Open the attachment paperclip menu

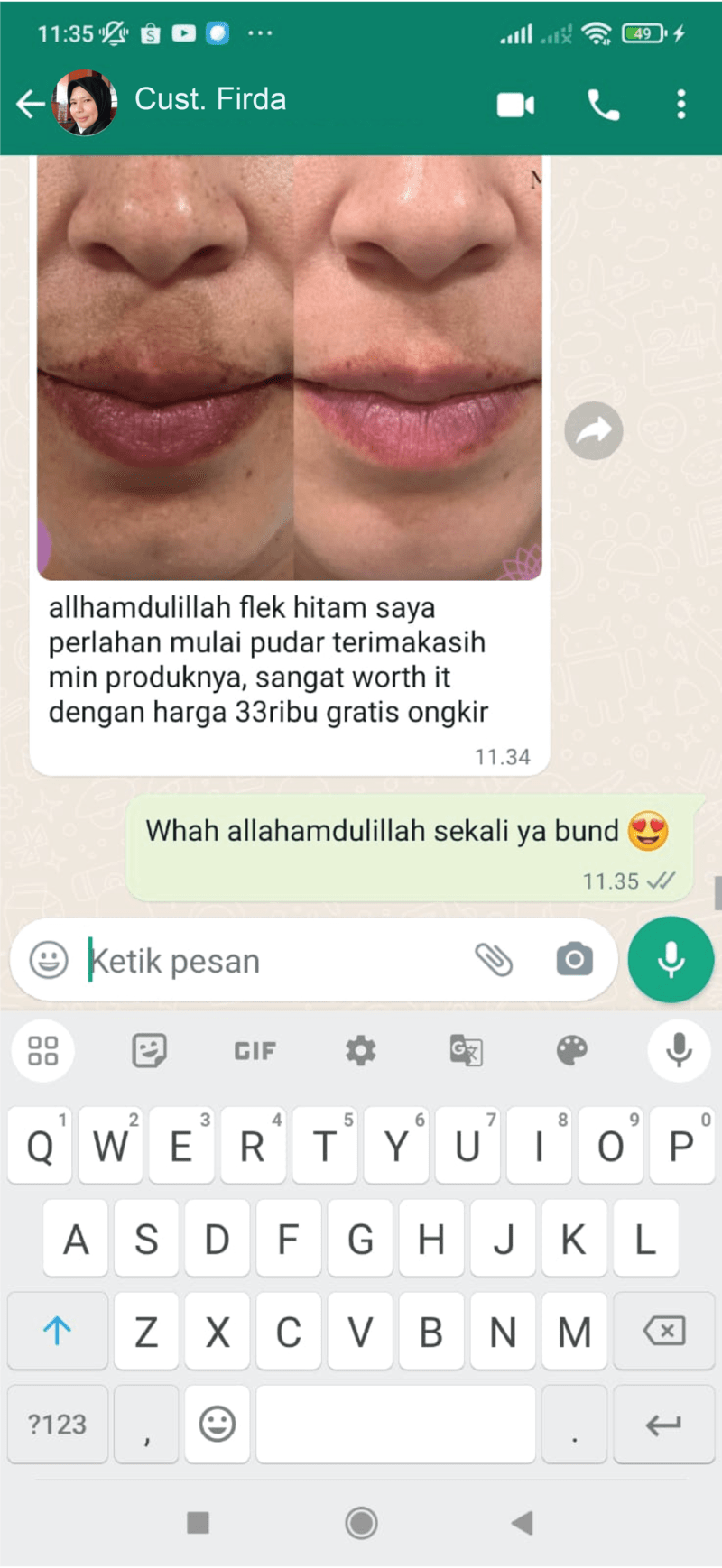point(494,960)
